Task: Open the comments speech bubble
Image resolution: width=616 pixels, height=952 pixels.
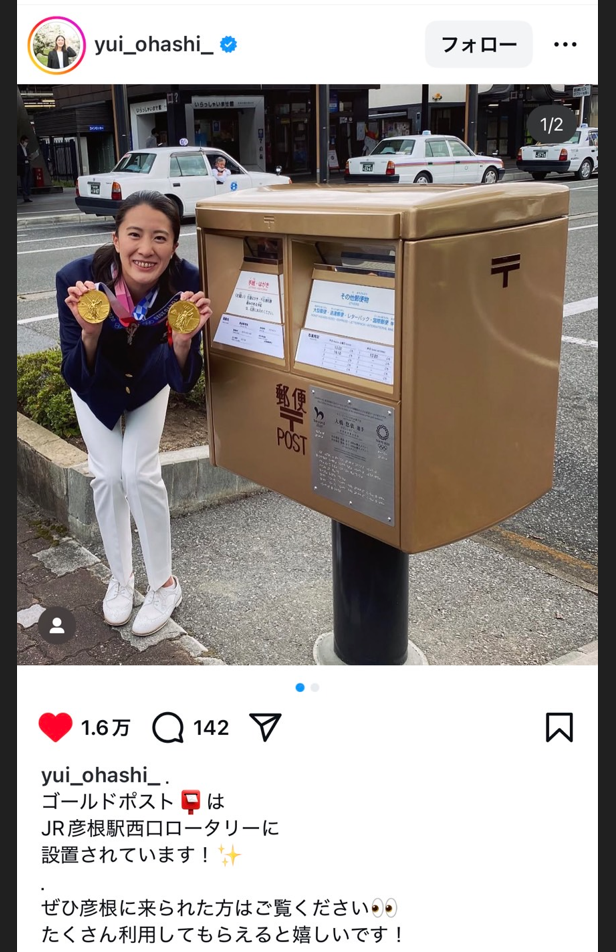Action: (168, 727)
